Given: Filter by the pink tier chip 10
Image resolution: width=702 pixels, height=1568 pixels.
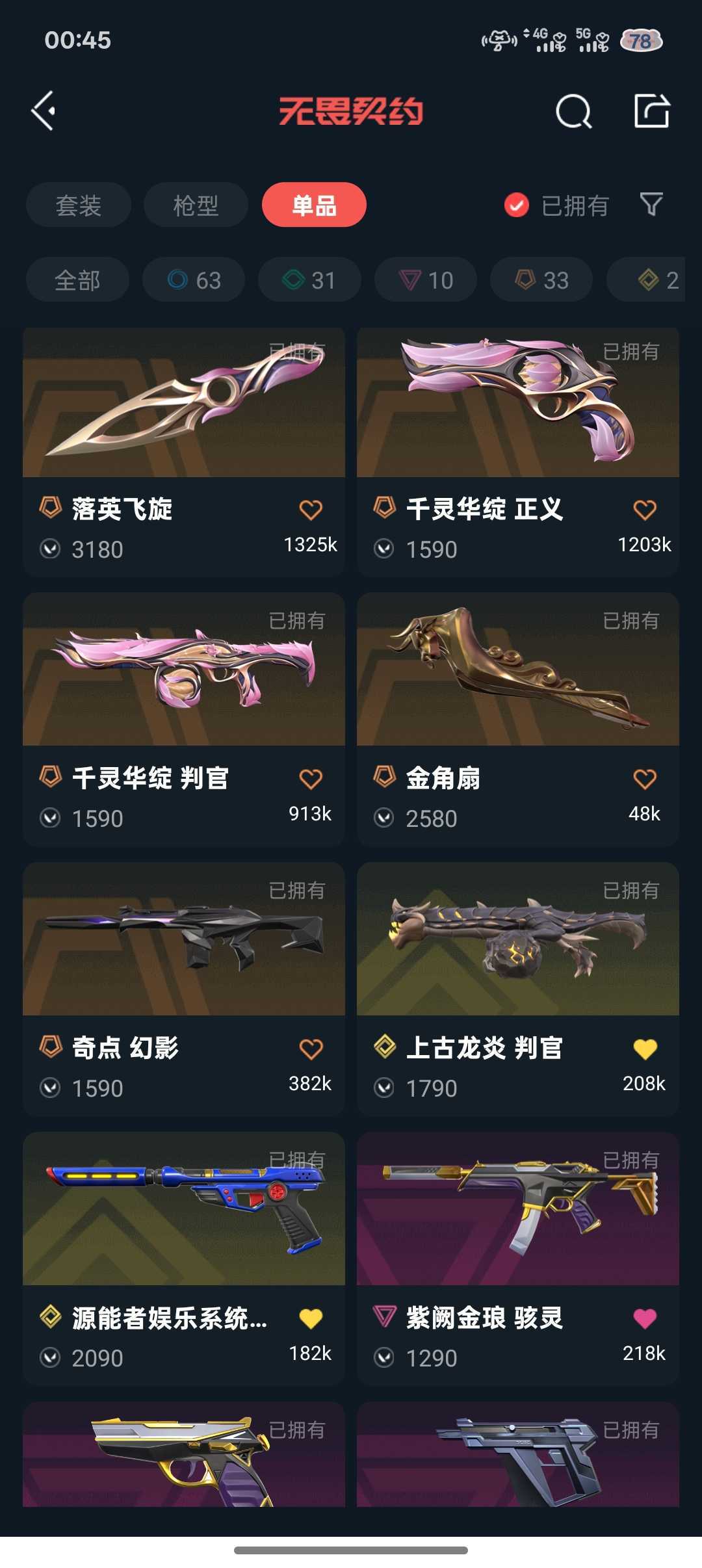Looking at the screenshot, I should click(x=426, y=280).
